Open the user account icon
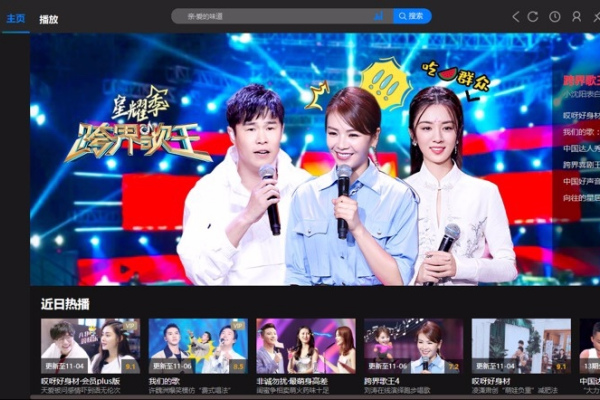Image resolution: width=600 pixels, height=400 pixels. point(576,17)
